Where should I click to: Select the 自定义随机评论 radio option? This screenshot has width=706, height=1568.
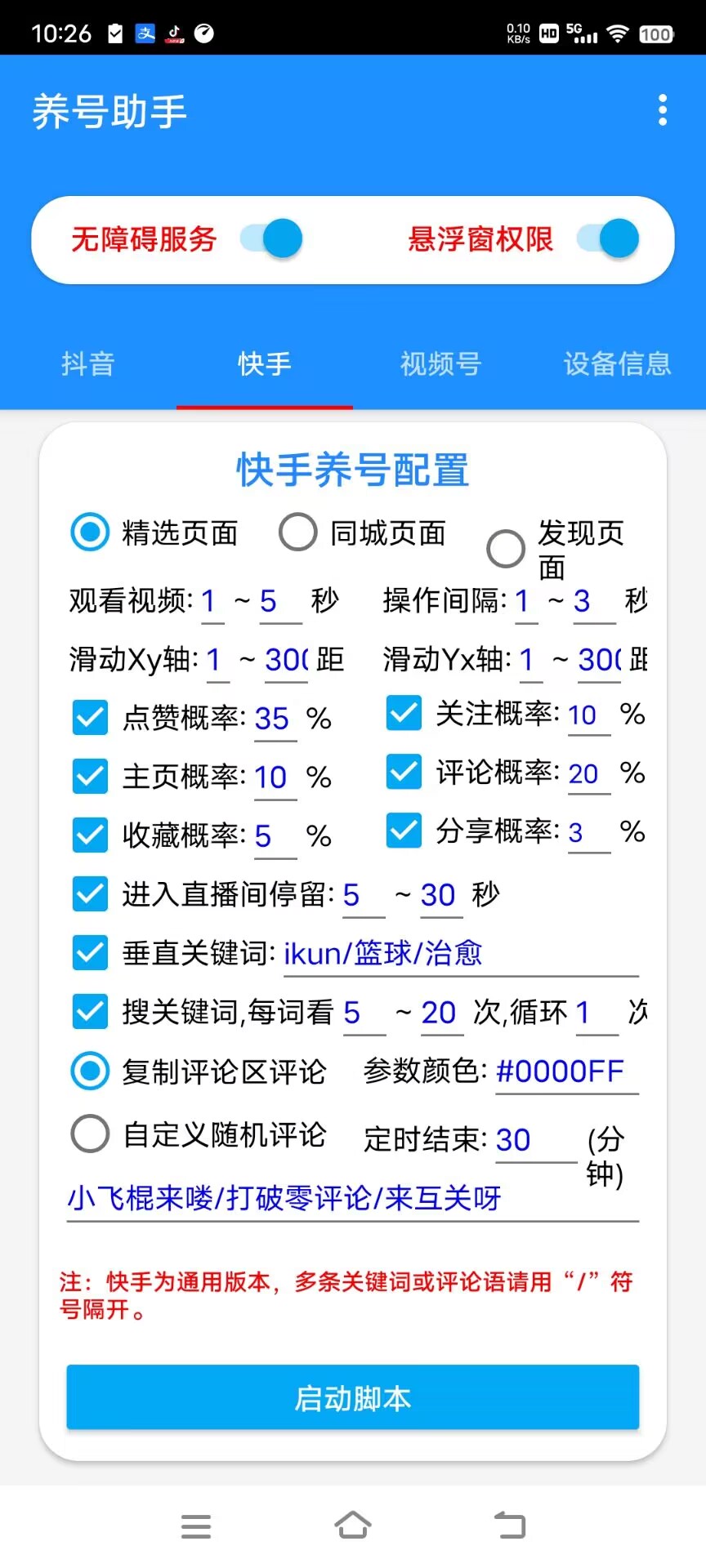click(90, 1134)
